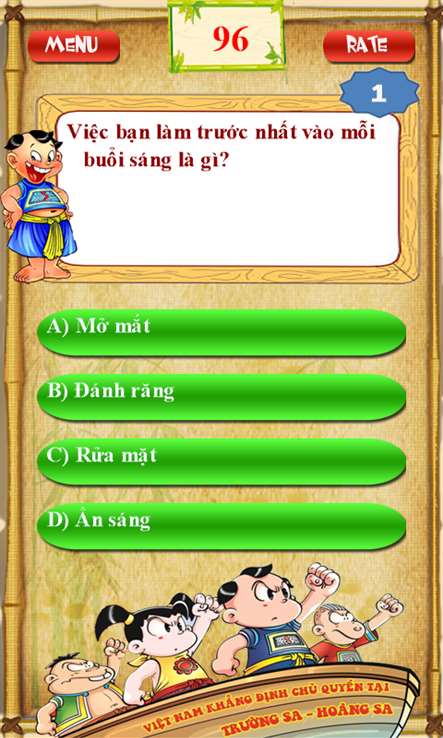The width and height of the screenshot is (443, 738).
Task: Select answer A) Mở mắt
Action: coord(221,332)
